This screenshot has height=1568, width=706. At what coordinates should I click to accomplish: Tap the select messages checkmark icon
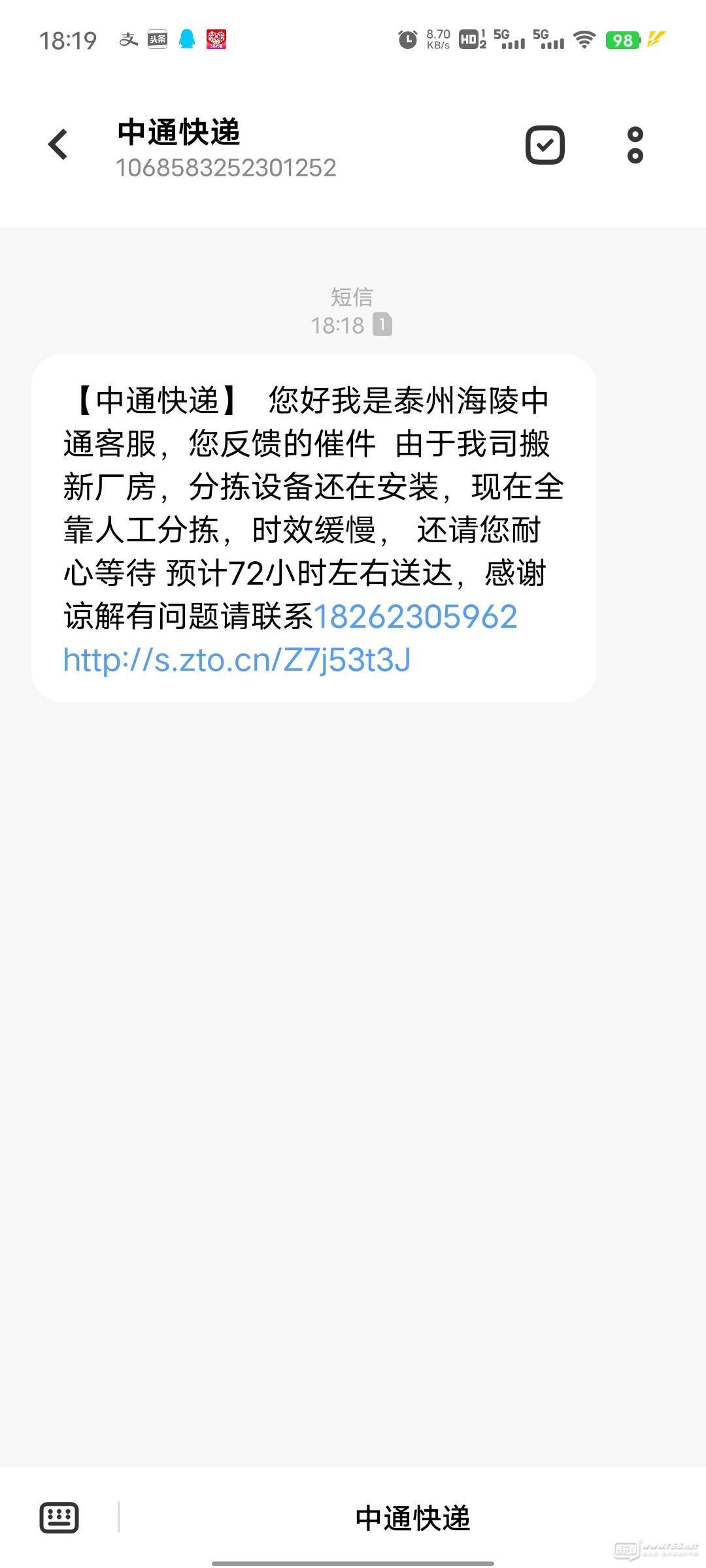tap(545, 145)
